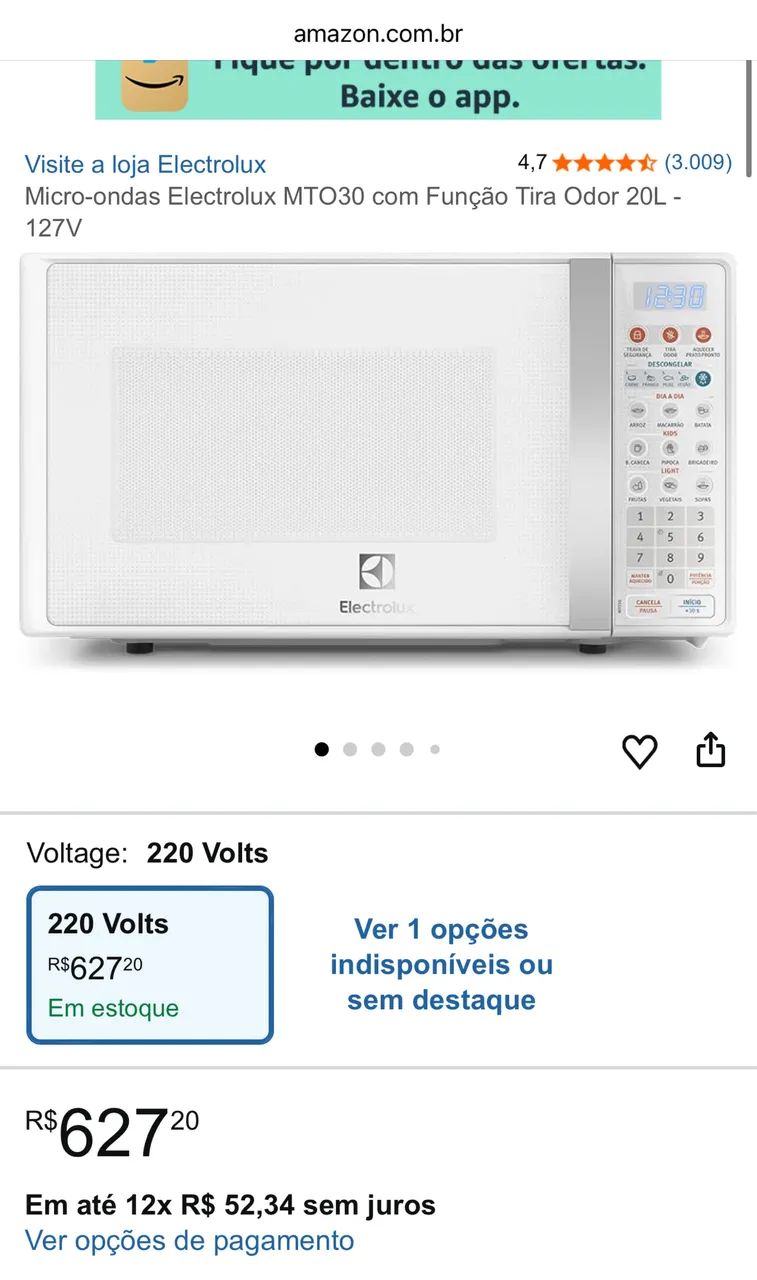The image size is (757, 1280).
Task: Tap the wishlist heart icon
Action: pos(641,748)
